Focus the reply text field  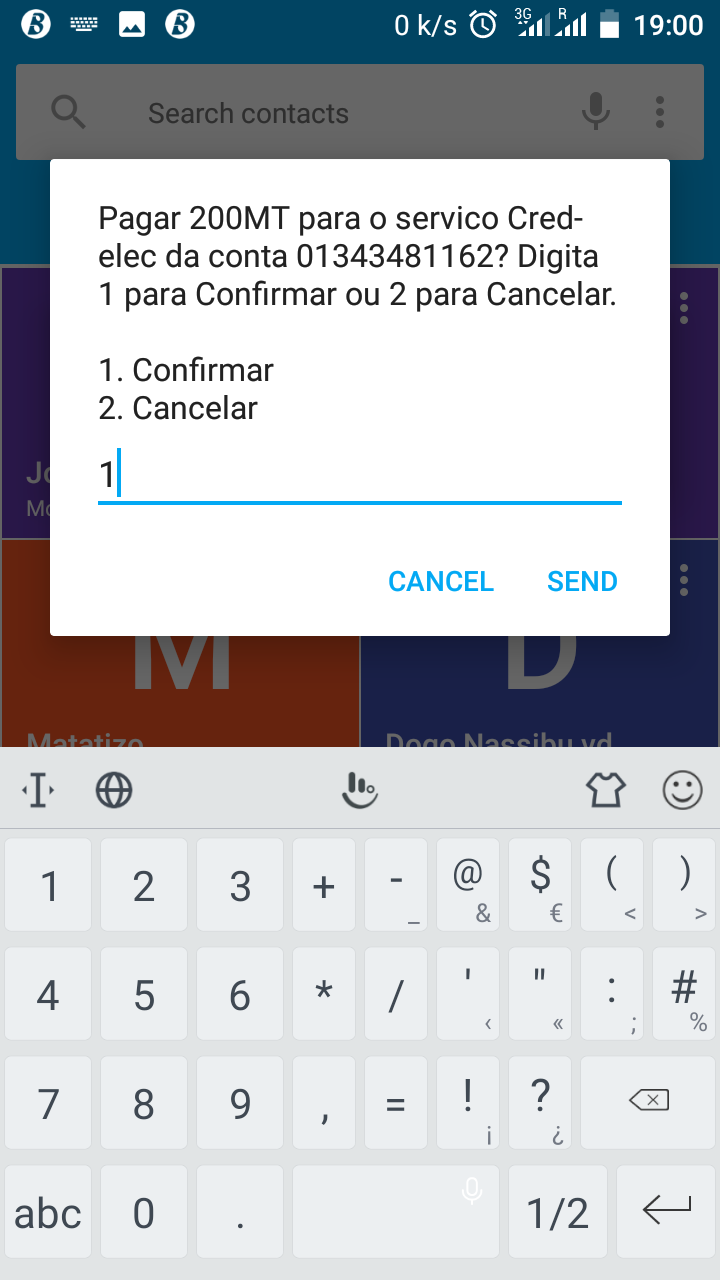[x=360, y=474]
